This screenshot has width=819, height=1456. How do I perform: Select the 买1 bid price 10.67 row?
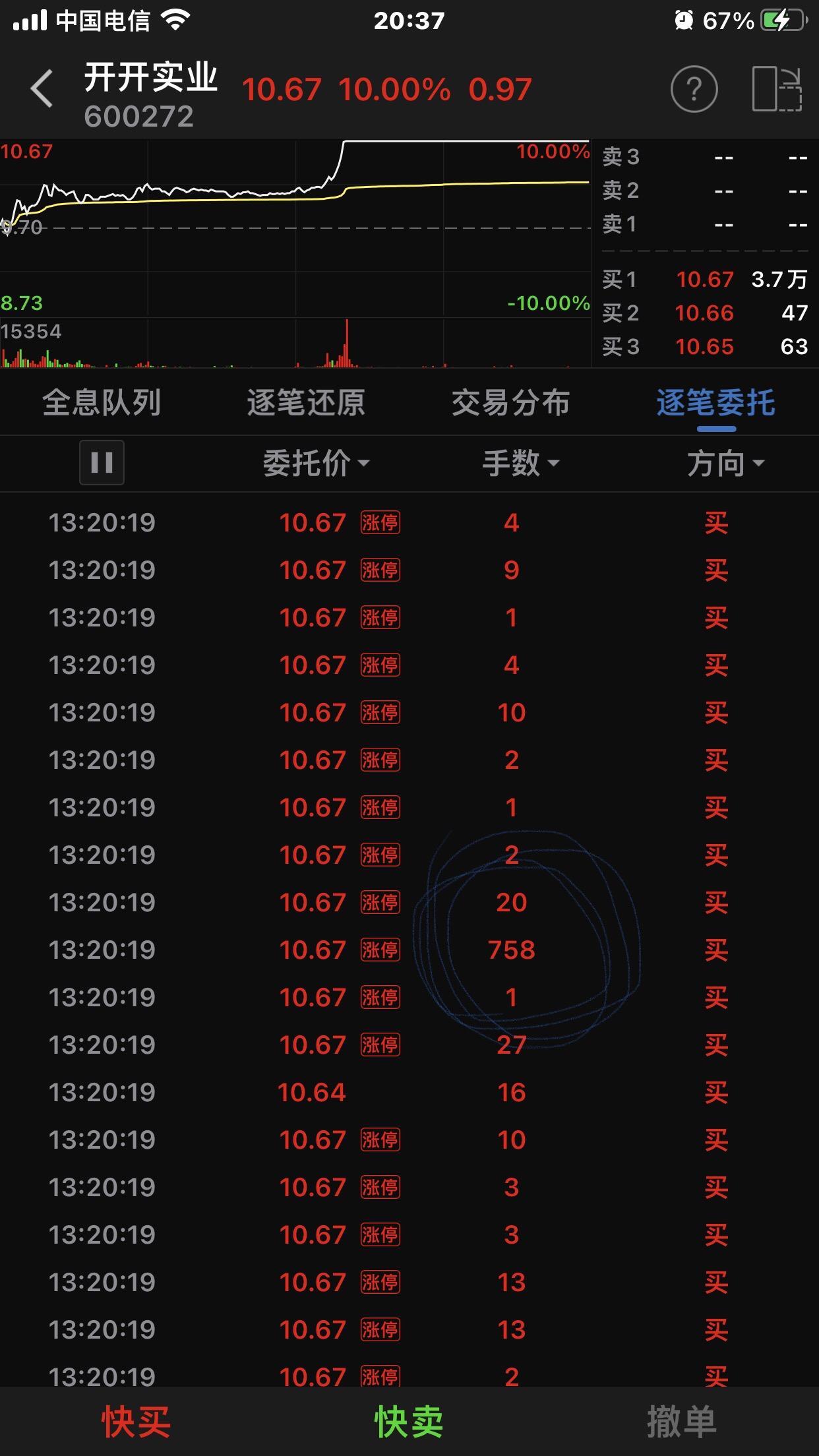tap(705, 279)
